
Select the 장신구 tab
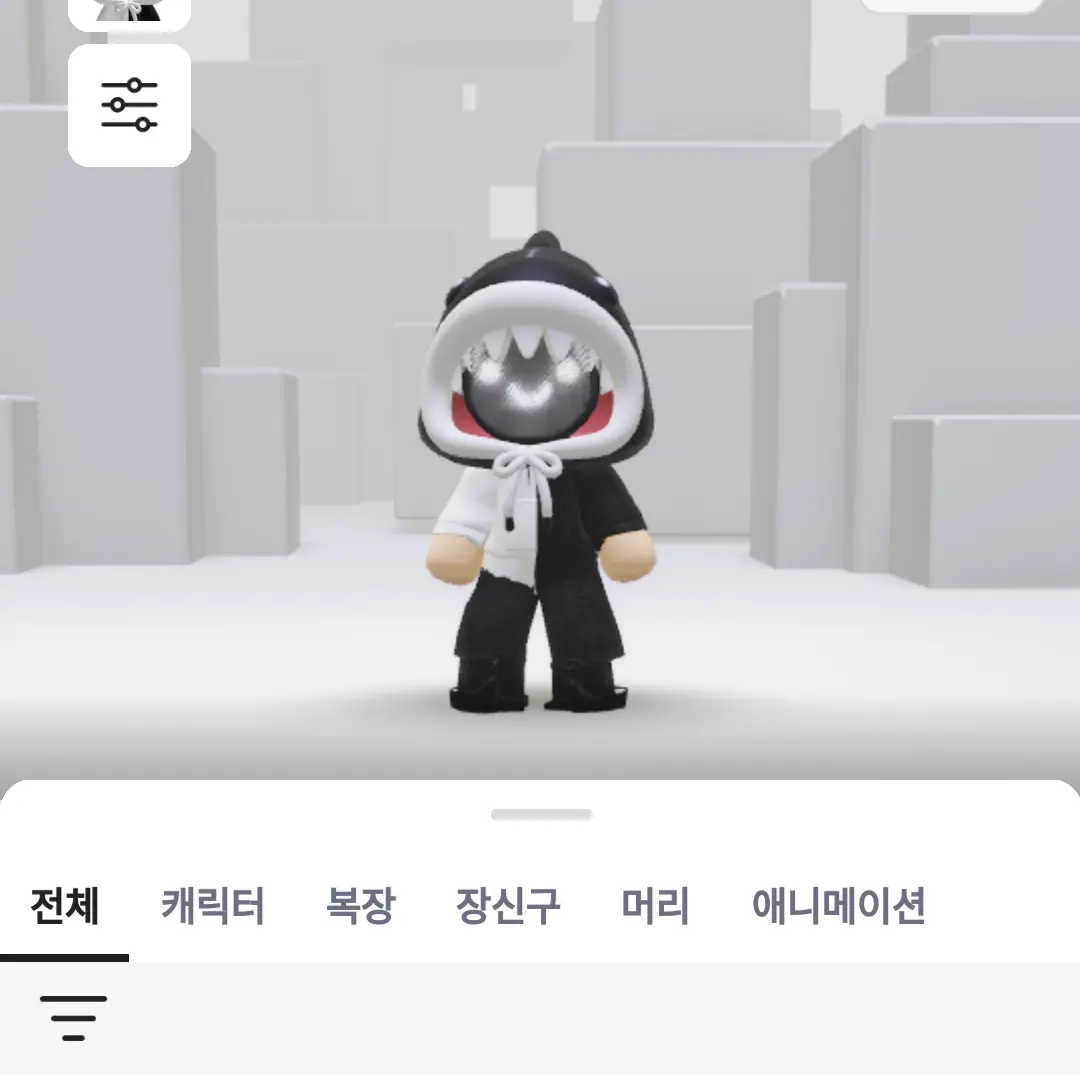(508, 906)
